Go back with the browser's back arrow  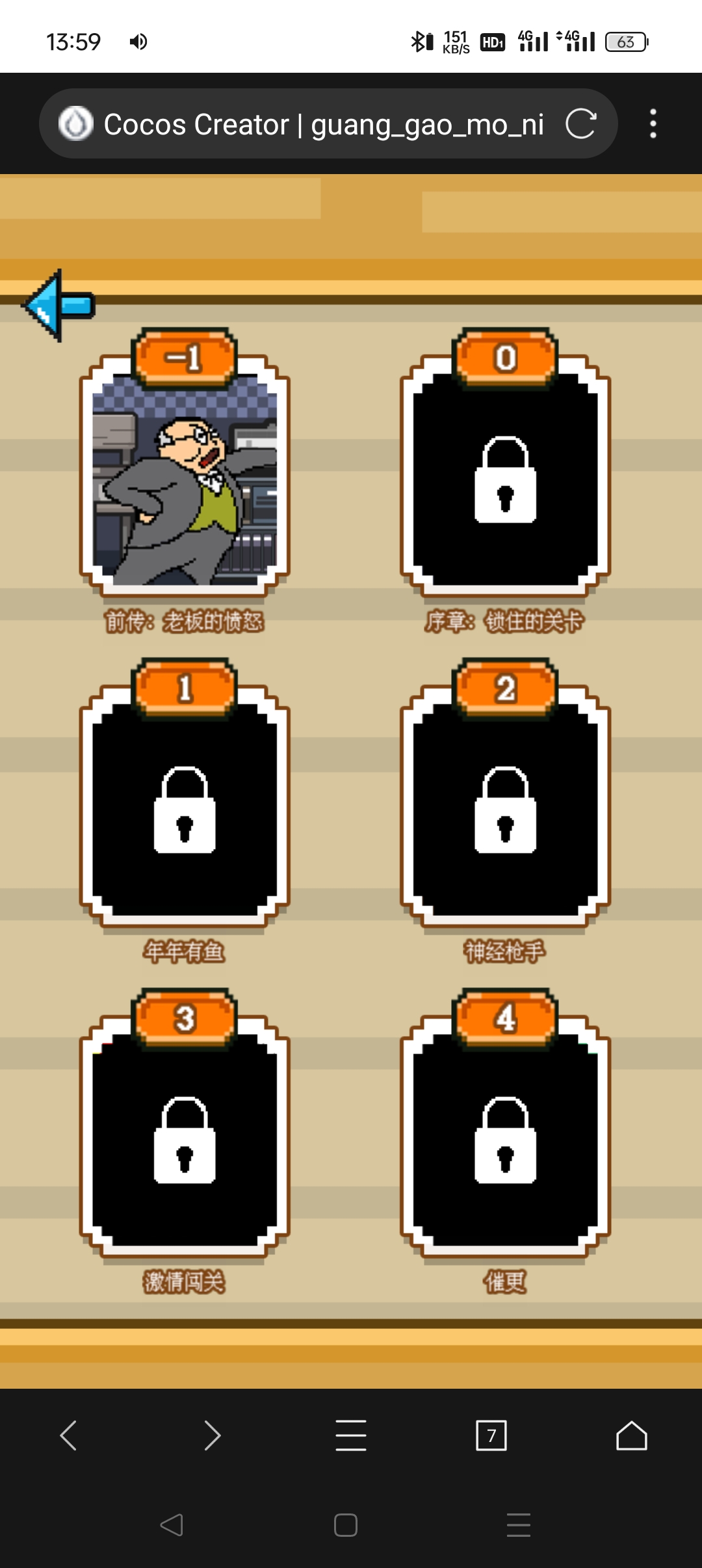coord(69,1435)
